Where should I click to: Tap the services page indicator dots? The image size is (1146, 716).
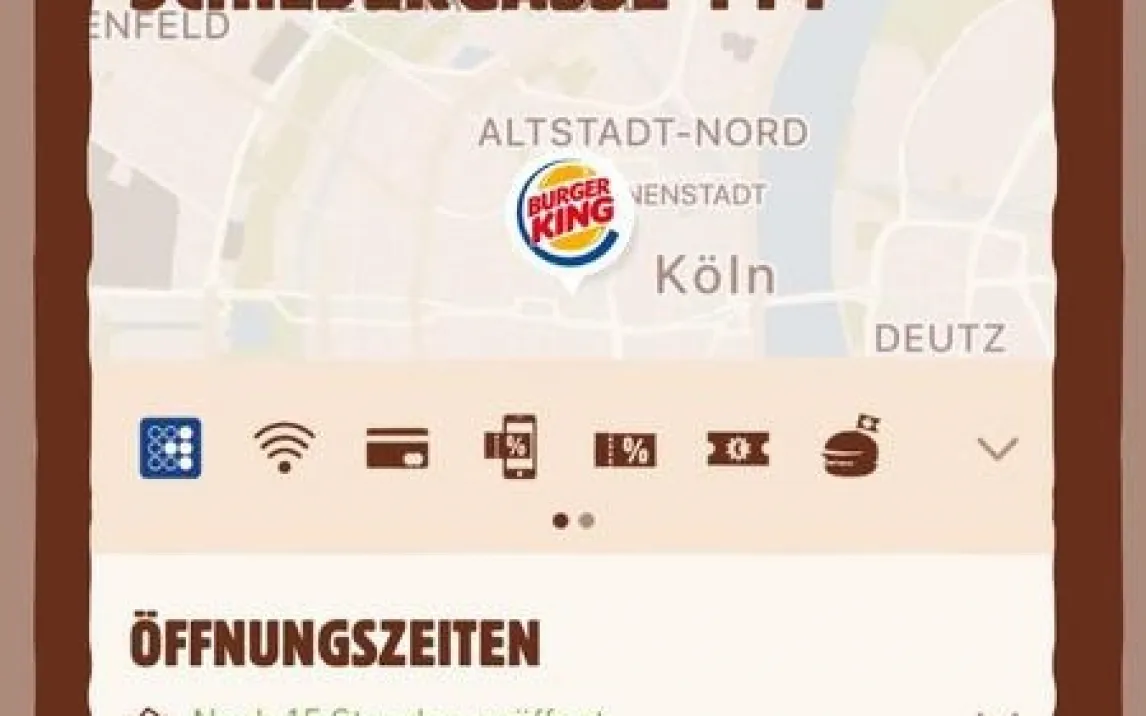573,520
